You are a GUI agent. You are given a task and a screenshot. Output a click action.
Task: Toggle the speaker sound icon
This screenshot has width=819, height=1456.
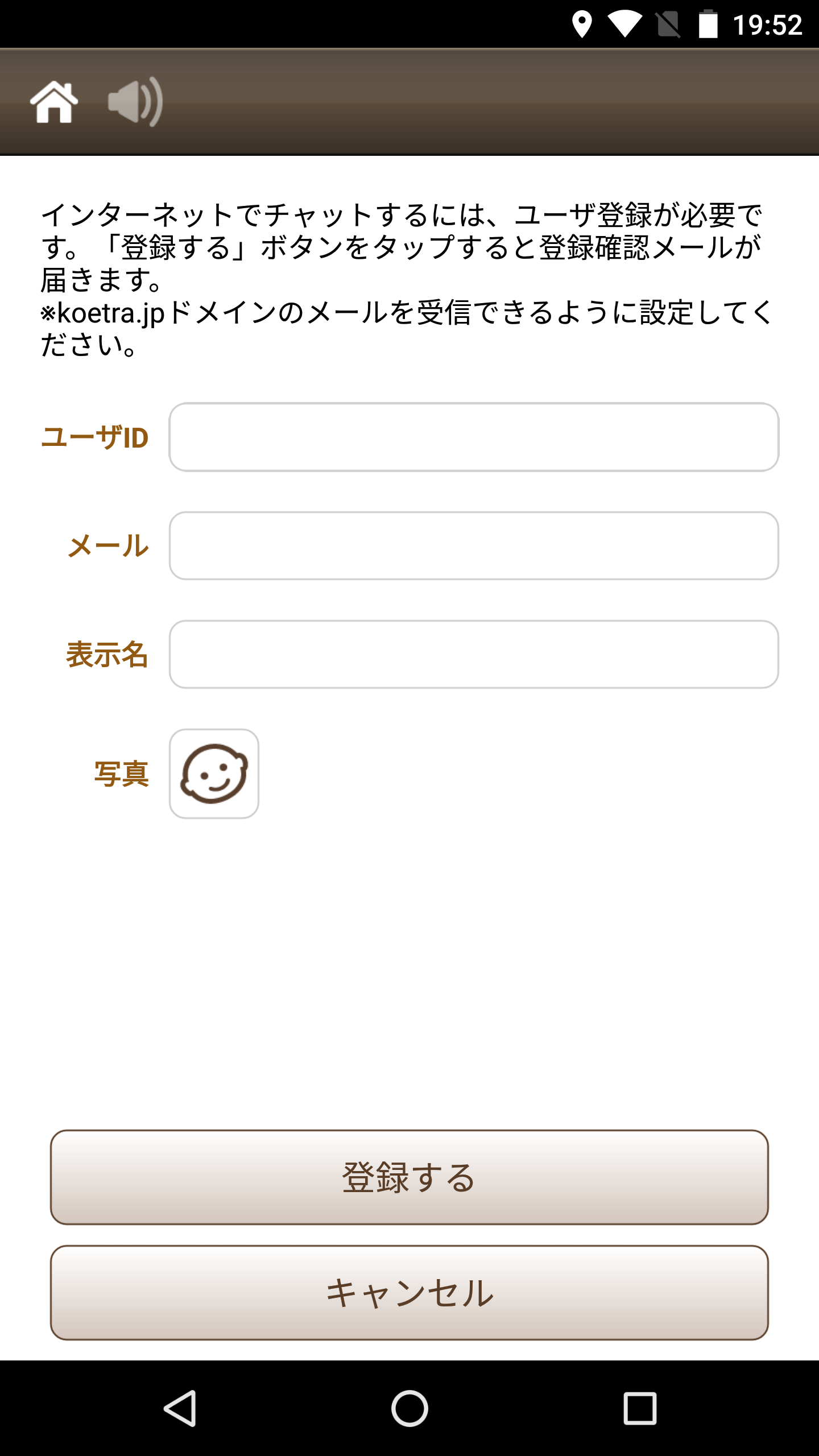pos(135,102)
